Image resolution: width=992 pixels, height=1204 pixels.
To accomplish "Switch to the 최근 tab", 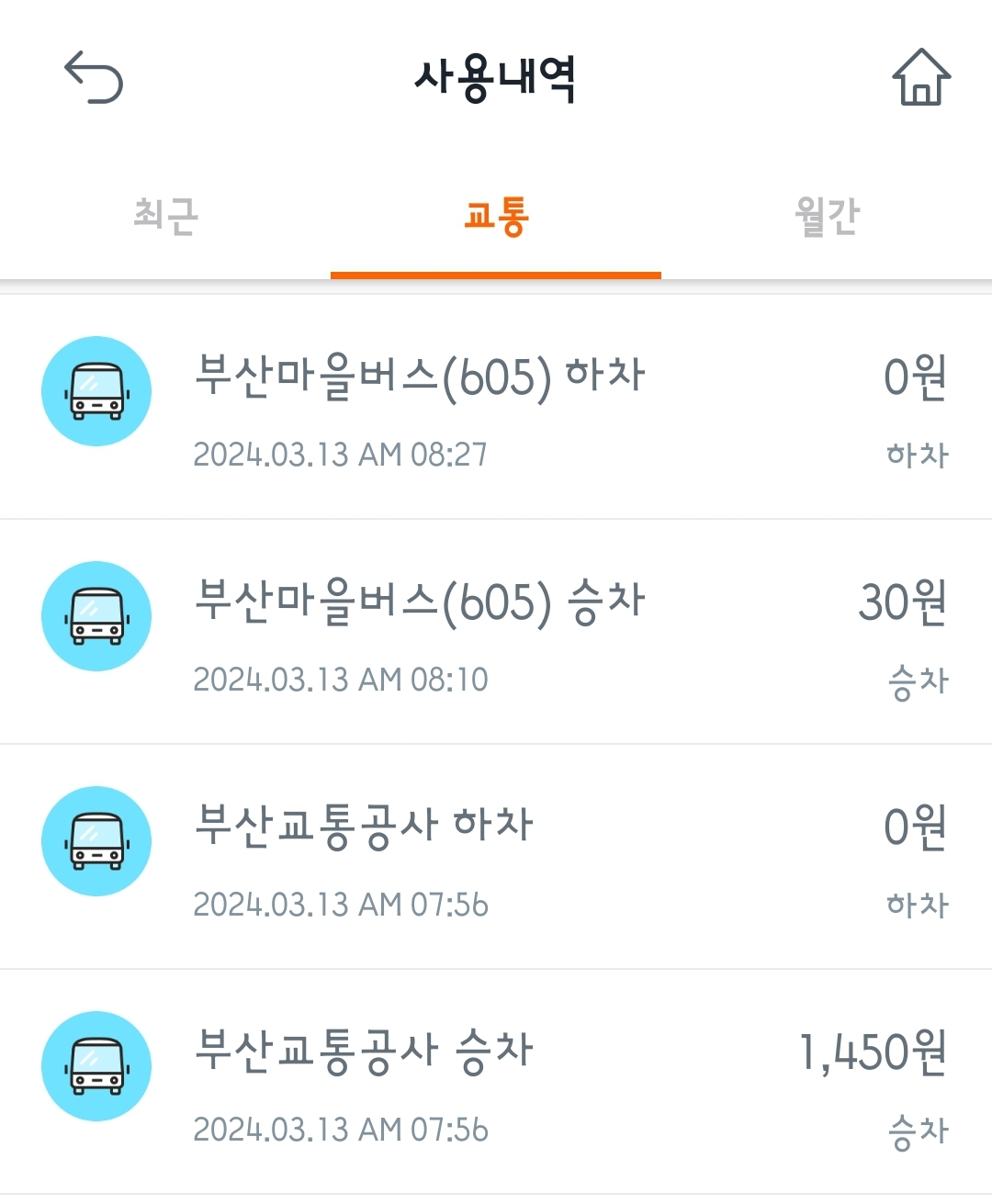I will [165, 217].
